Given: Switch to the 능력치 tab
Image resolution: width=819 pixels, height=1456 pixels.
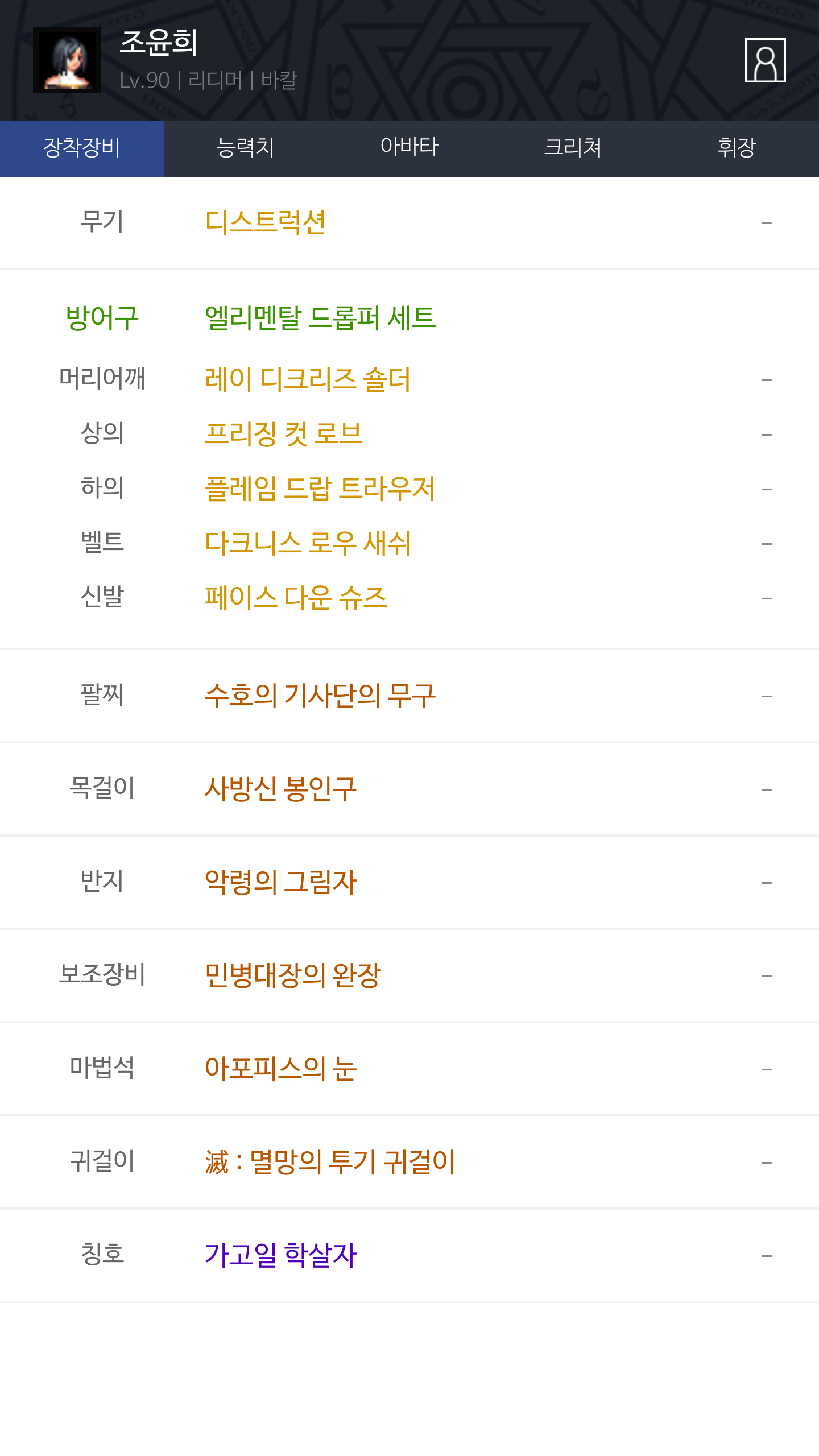Looking at the screenshot, I should [246, 148].
